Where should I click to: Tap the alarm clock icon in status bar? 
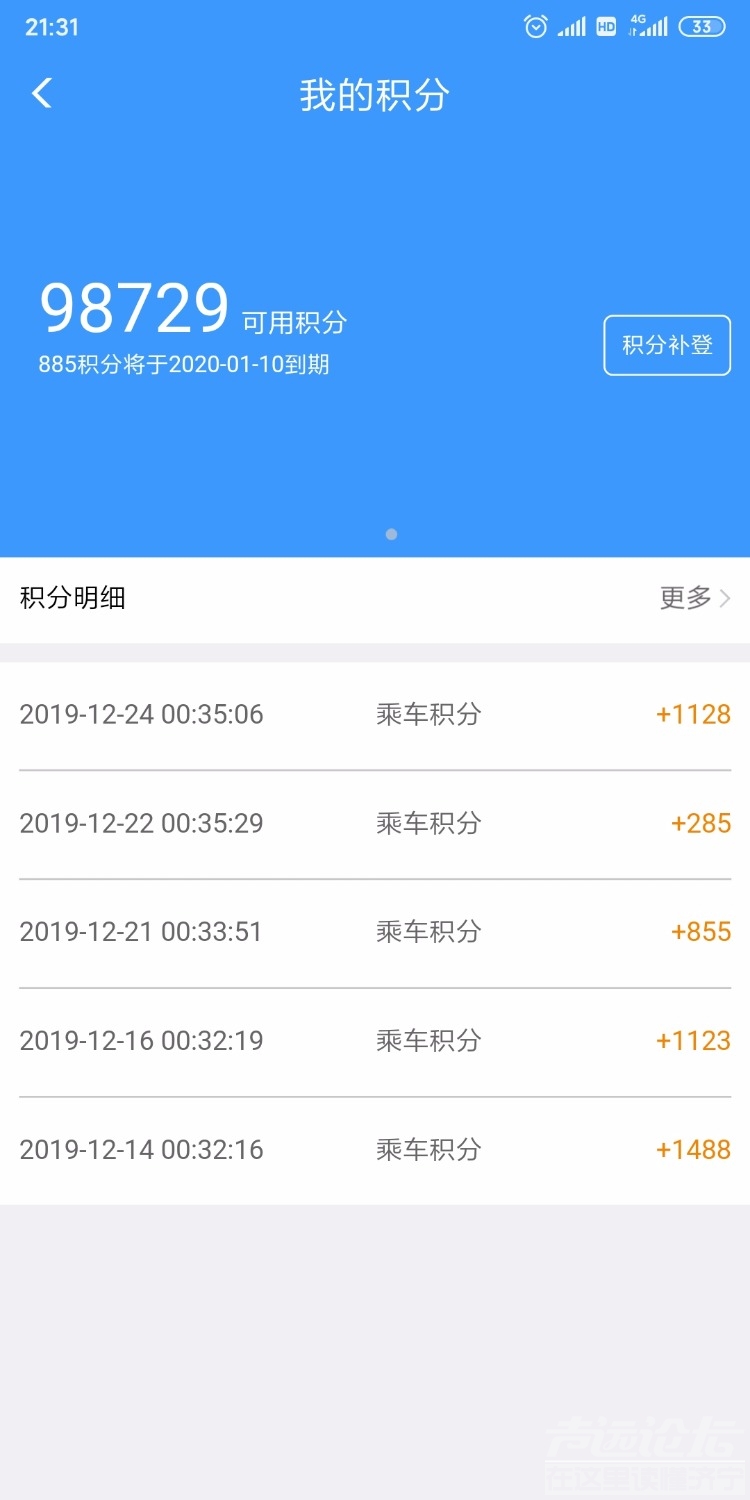pyautogui.click(x=537, y=27)
